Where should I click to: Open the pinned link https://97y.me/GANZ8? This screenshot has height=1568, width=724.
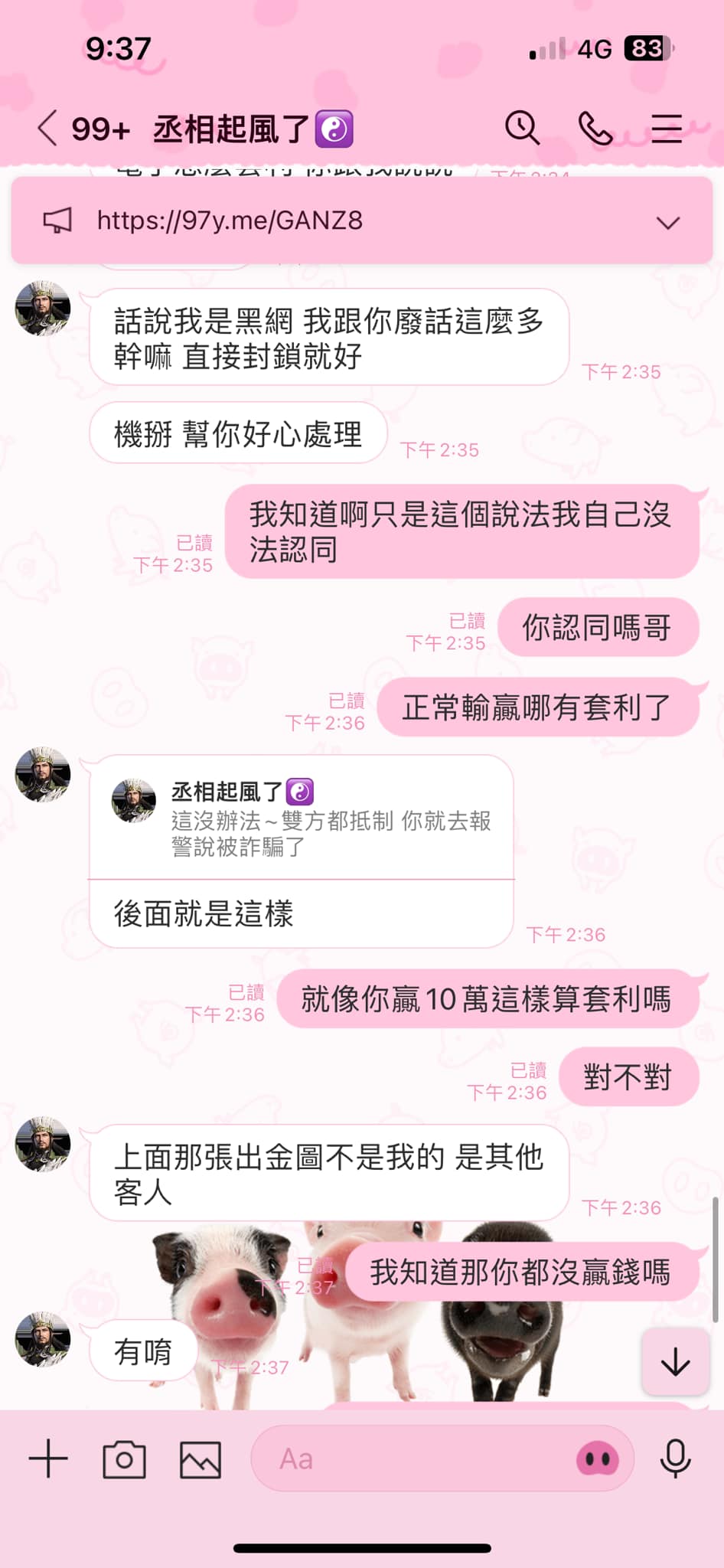click(230, 221)
